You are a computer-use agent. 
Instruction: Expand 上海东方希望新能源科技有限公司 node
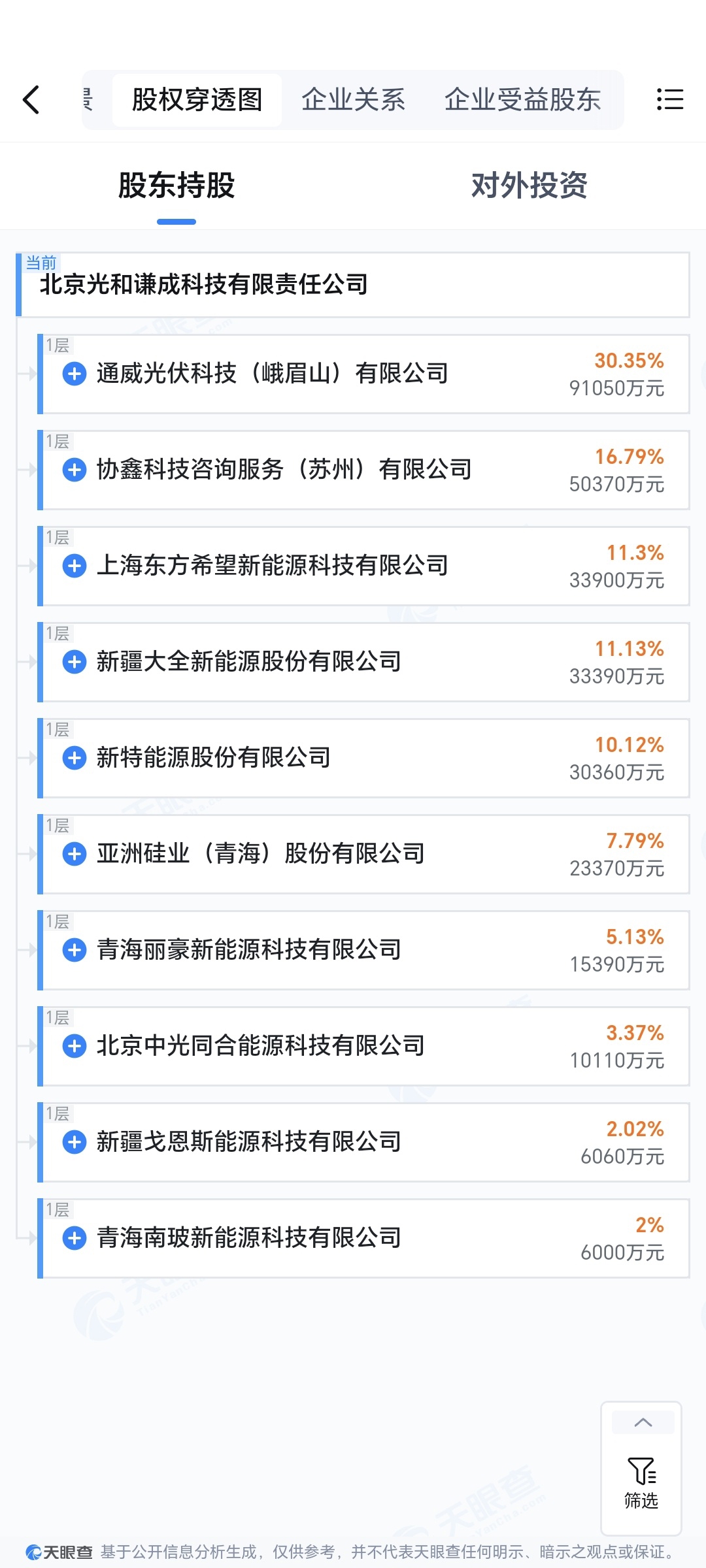point(75,566)
